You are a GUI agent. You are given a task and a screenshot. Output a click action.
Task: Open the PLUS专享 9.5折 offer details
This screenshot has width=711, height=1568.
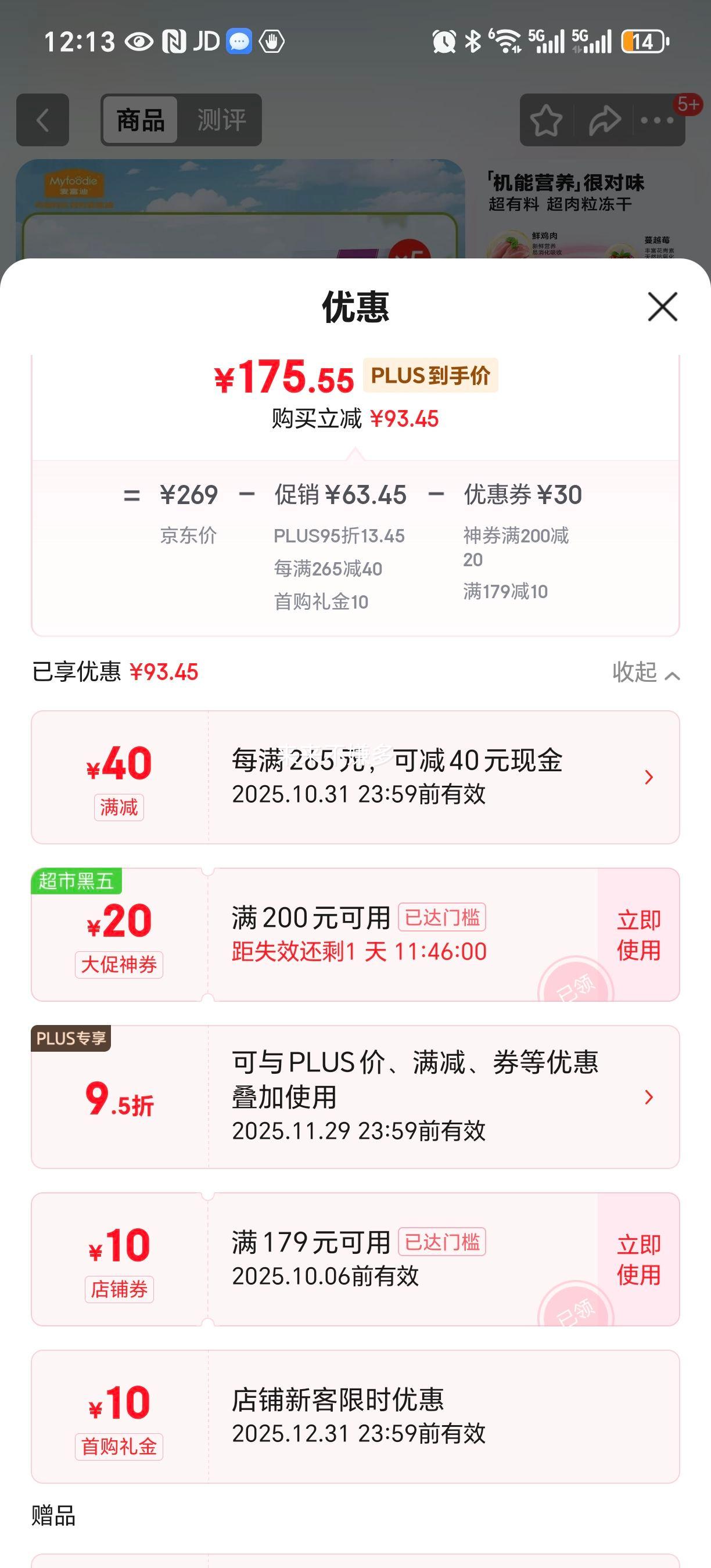pyautogui.click(x=648, y=1097)
